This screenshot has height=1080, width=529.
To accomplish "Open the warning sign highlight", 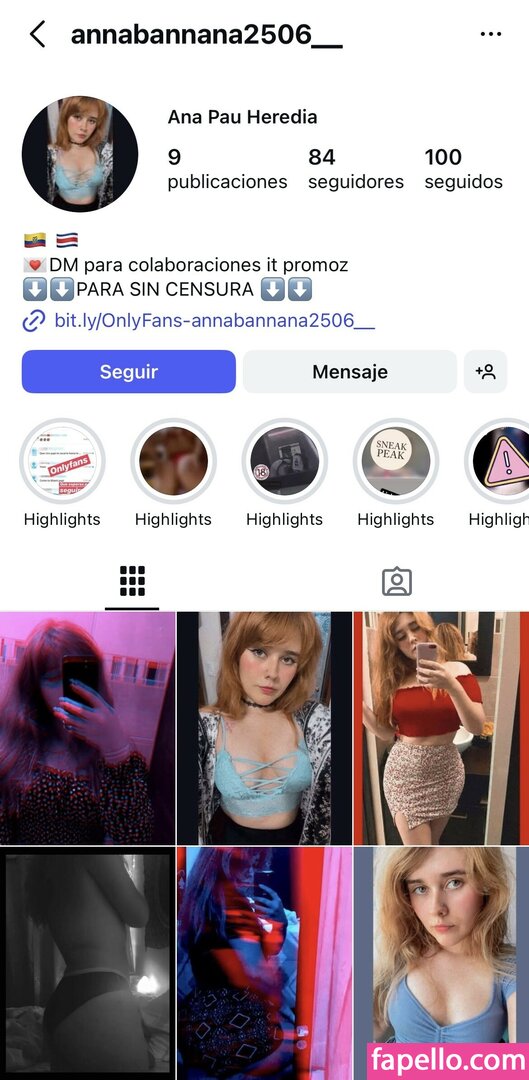I will (499, 461).
